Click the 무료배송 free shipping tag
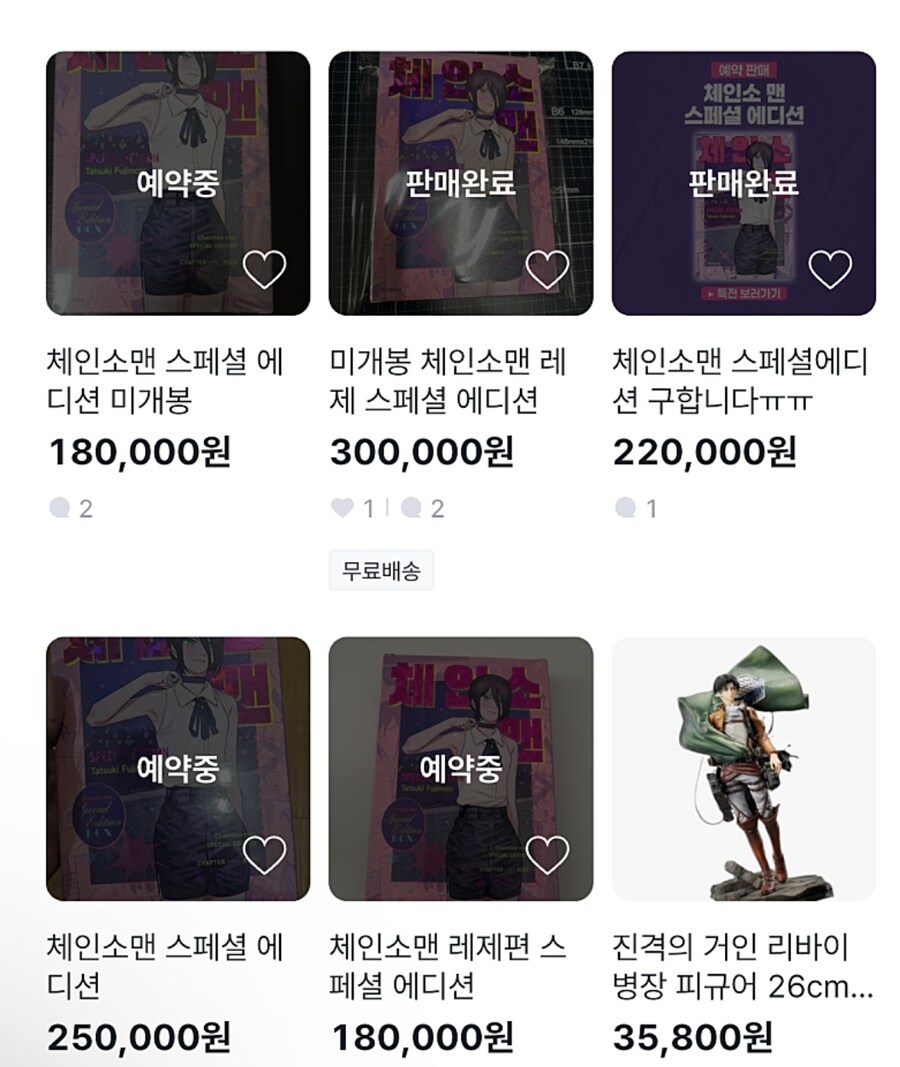Image resolution: width=900 pixels, height=1067 pixels. tap(383, 569)
